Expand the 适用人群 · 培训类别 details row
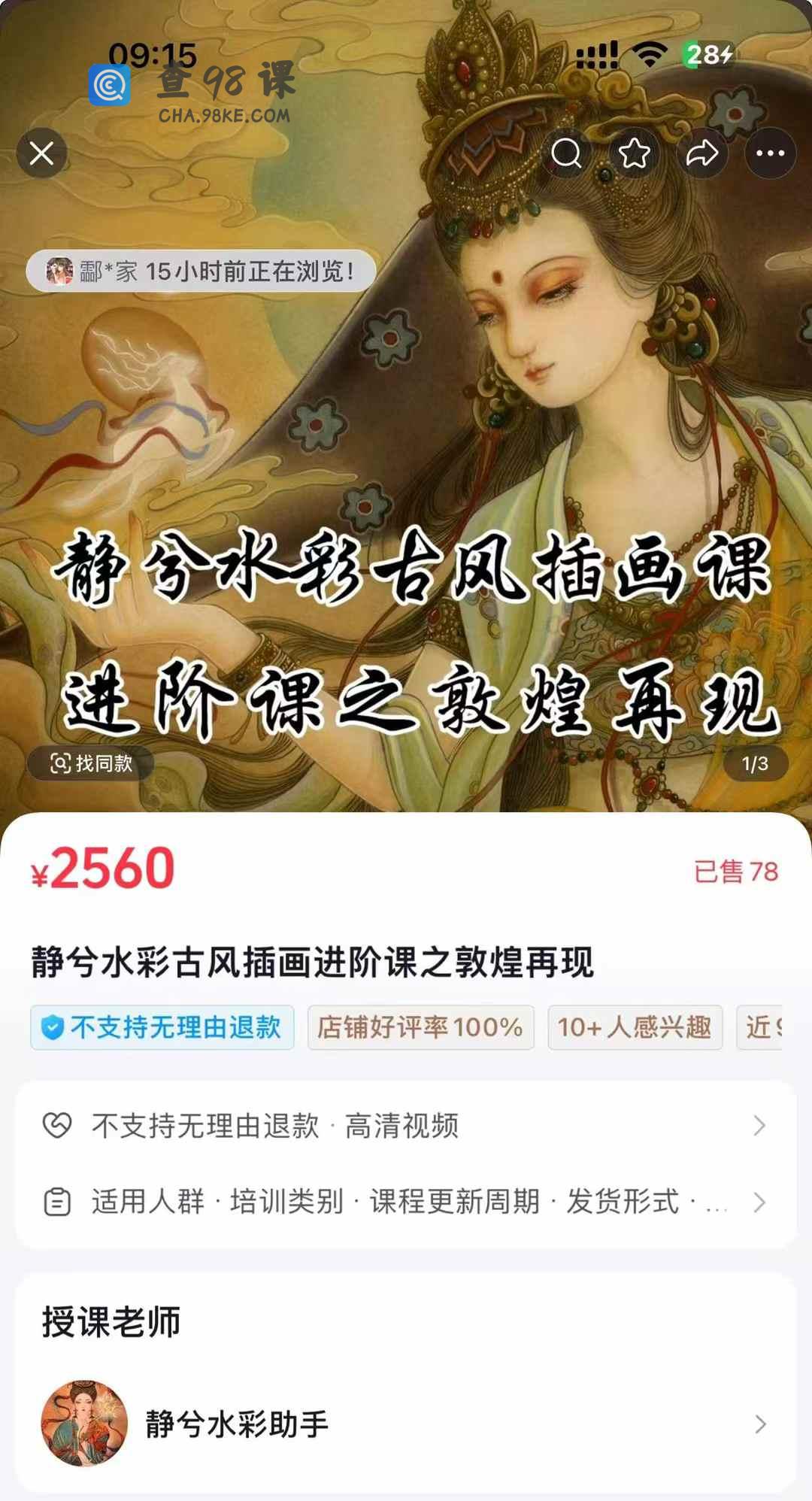 pyautogui.click(x=406, y=1202)
